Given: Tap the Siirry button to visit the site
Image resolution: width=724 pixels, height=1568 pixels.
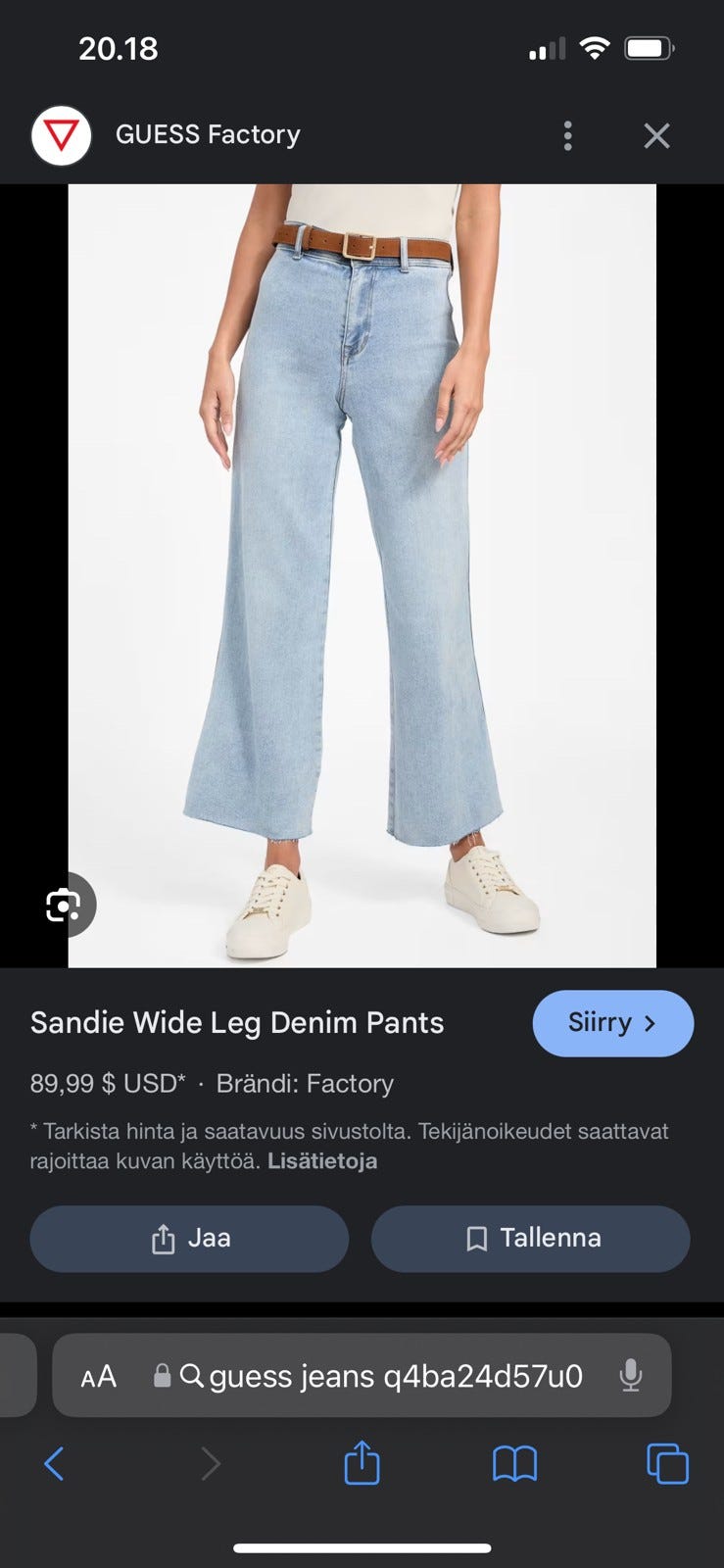Looking at the screenshot, I should [x=612, y=1023].
